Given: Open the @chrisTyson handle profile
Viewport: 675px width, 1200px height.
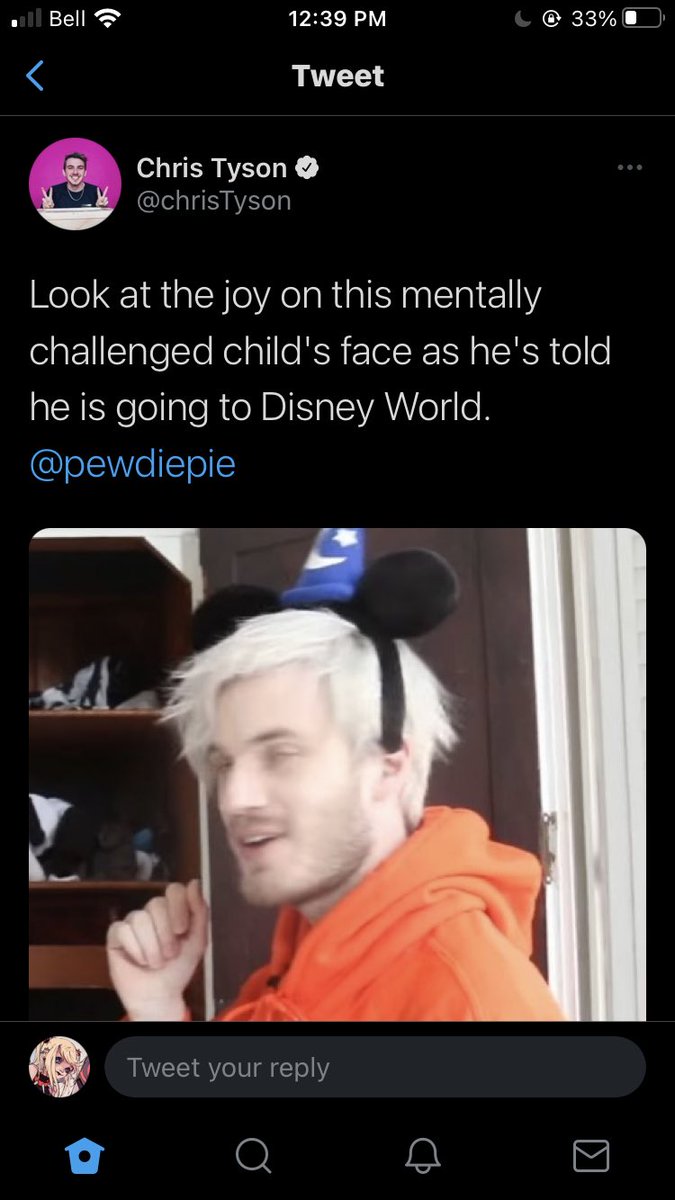Looking at the screenshot, I should [213, 200].
